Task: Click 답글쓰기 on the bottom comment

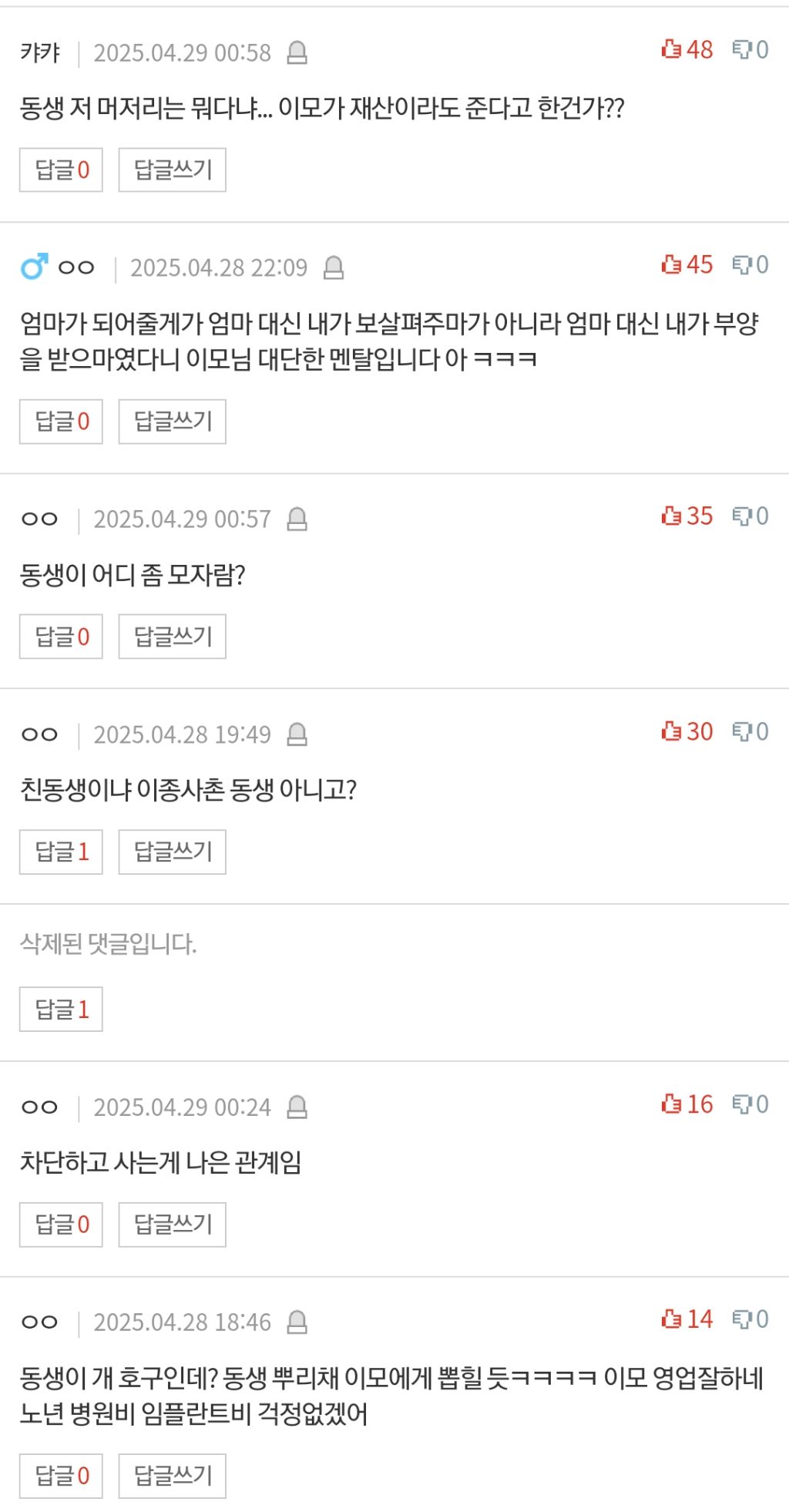Action: tap(170, 1475)
